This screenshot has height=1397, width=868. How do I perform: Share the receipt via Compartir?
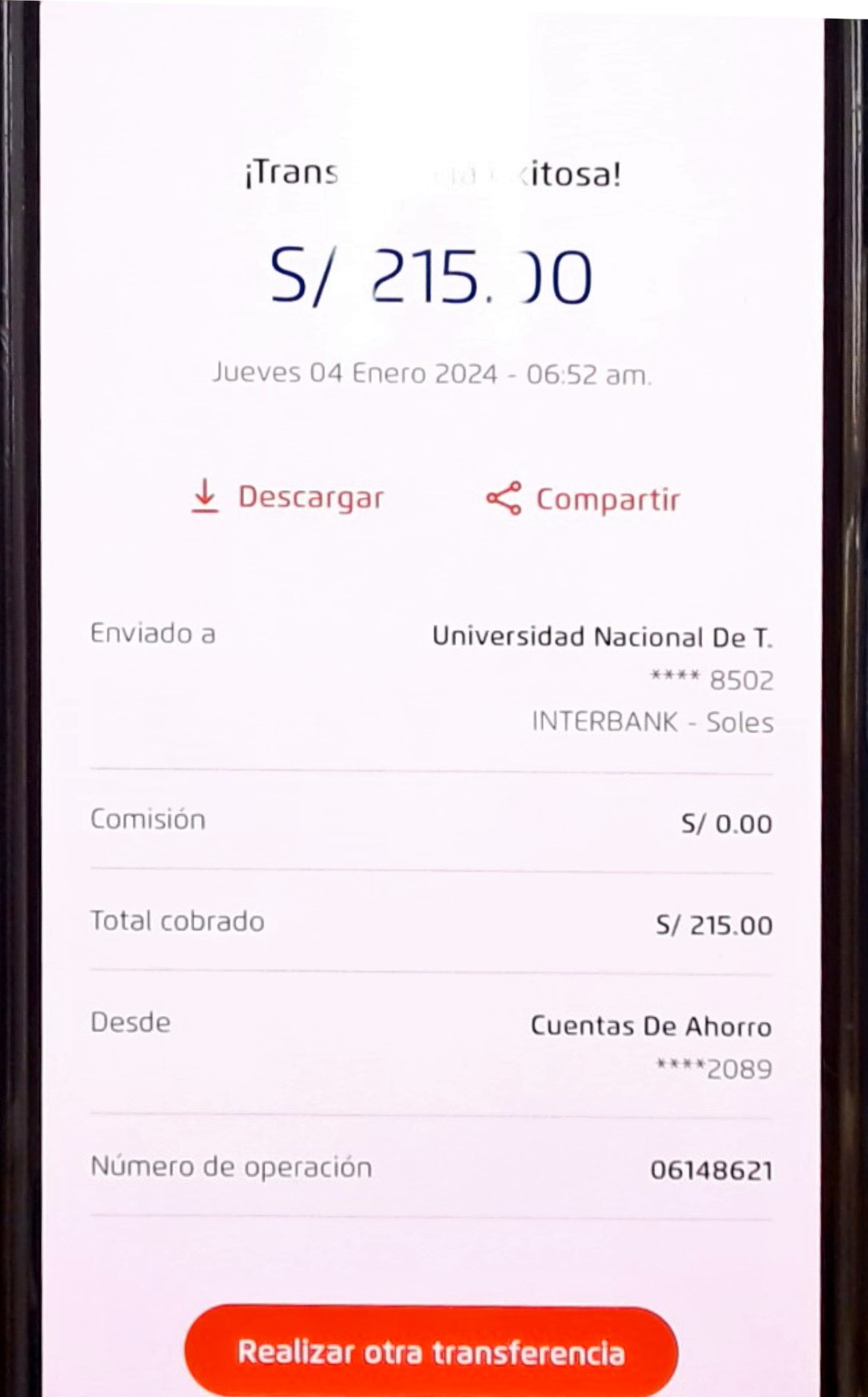[x=583, y=499]
